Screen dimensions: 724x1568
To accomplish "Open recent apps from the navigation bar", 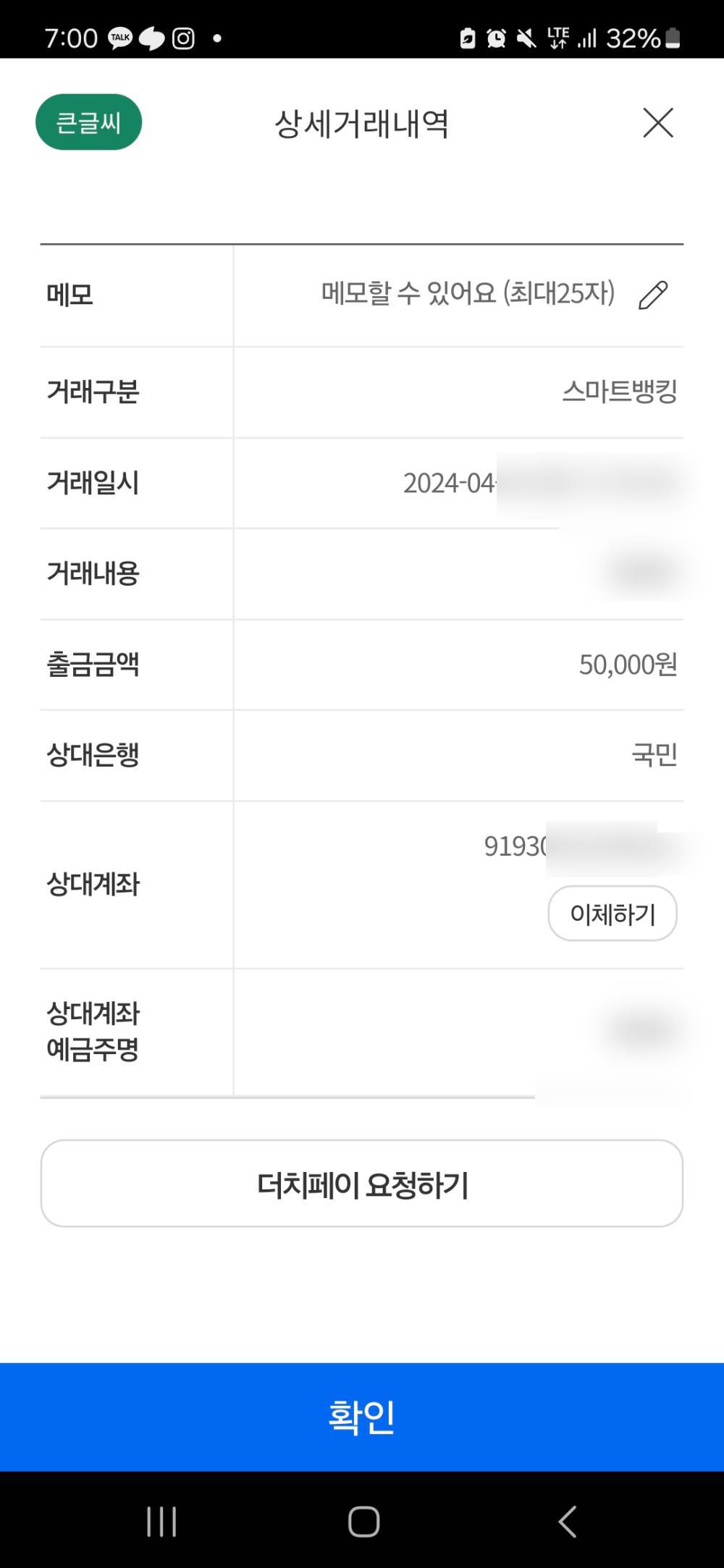I will (x=161, y=1521).
